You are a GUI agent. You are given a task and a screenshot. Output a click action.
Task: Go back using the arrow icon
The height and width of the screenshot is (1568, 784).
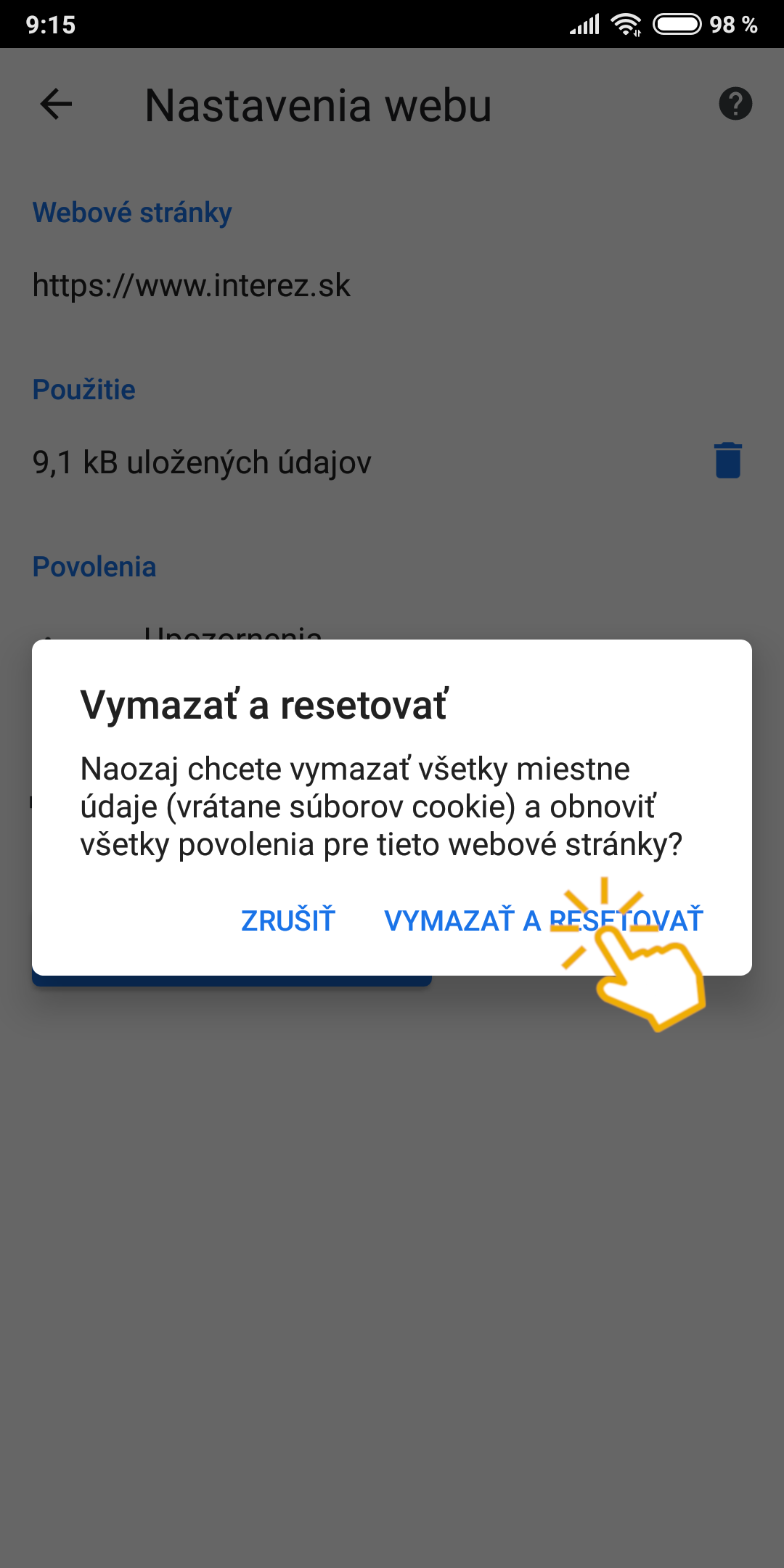tap(56, 104)
